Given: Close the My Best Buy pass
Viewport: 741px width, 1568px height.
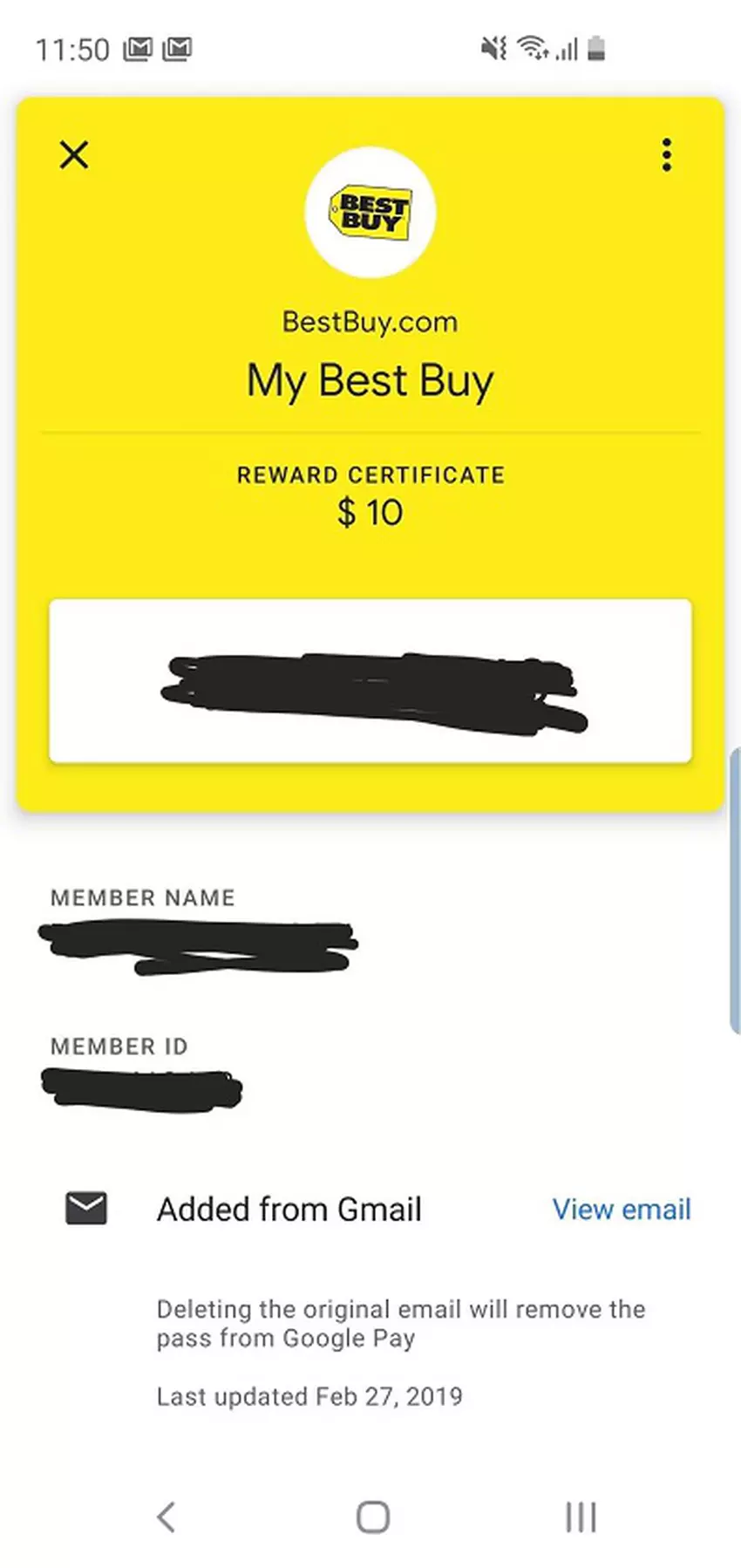Looking at the screenshot, I should 74,155.
